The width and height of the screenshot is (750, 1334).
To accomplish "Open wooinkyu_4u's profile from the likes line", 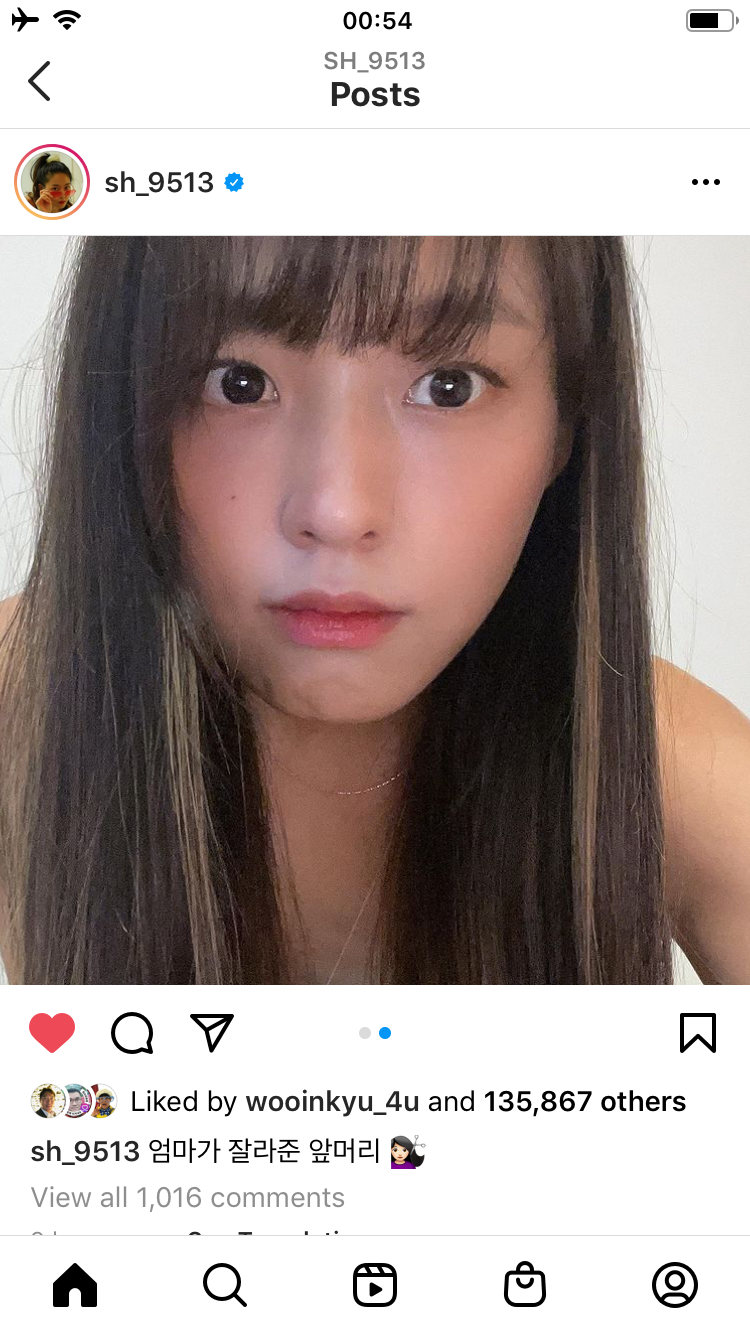I will (x=332, y=1102).
